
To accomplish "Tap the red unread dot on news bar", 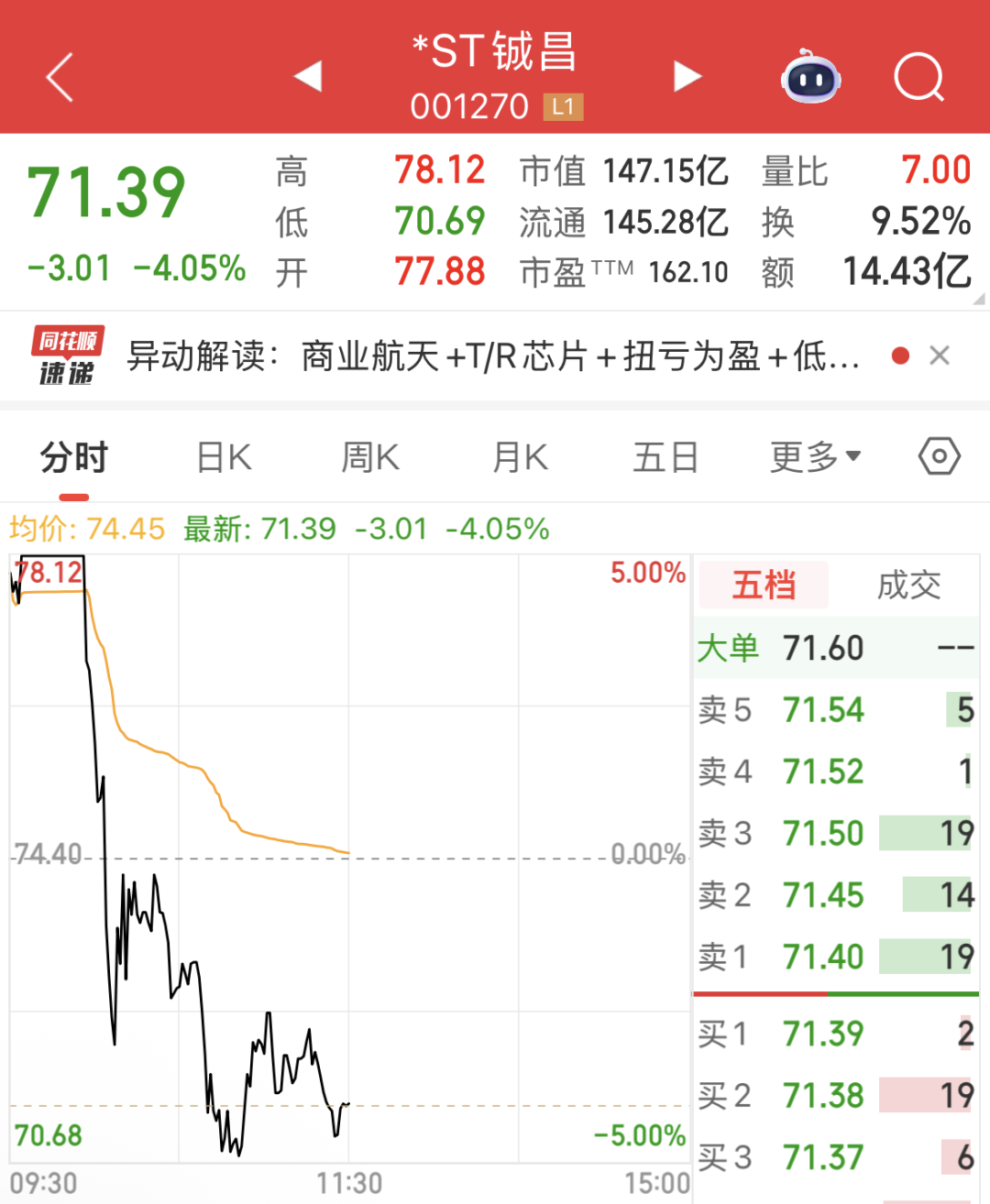I will point(899,356).
